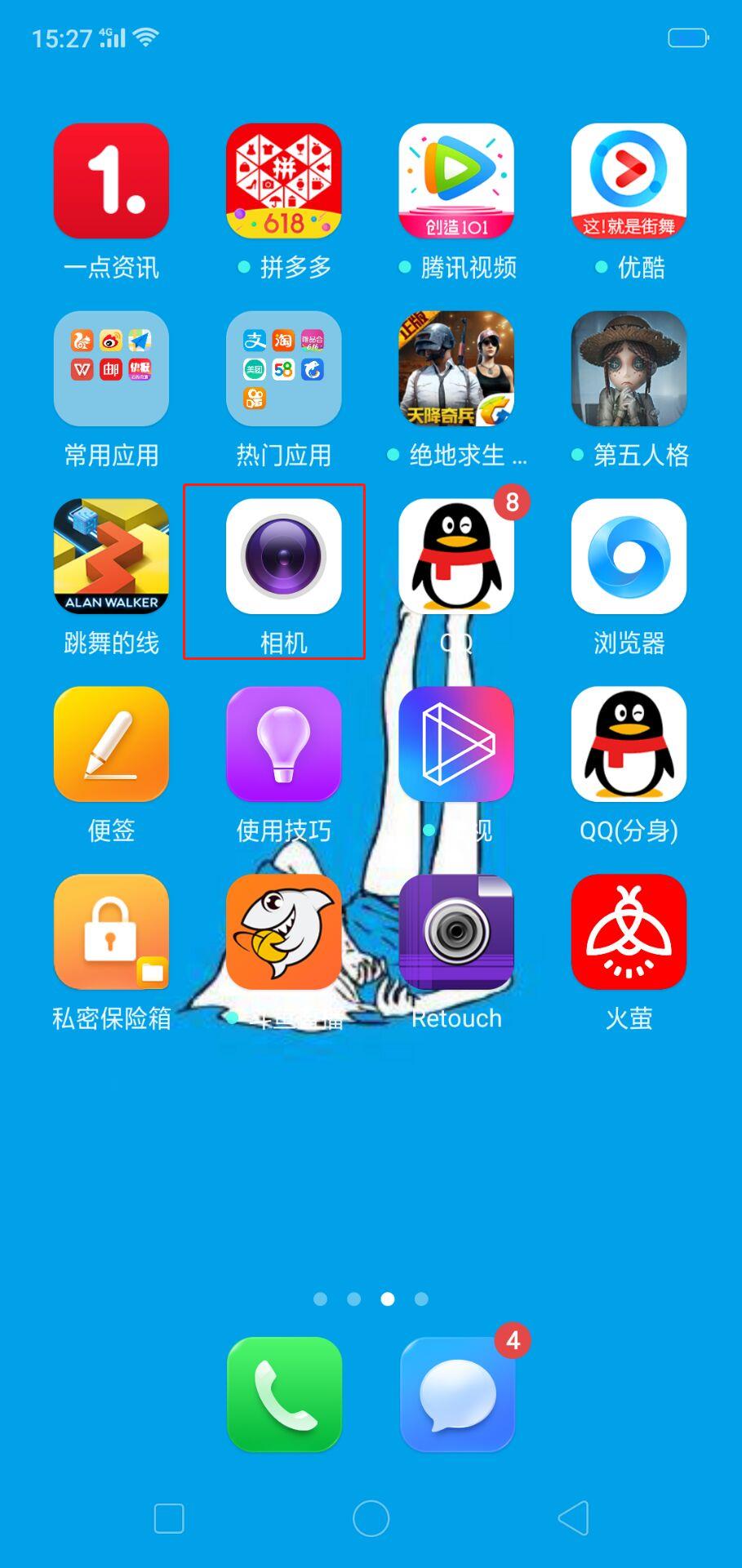The height and width of the screenshot is (1568, 742).
Task: Launch the 优酷 video app
Action: click(x=629, y=181)
